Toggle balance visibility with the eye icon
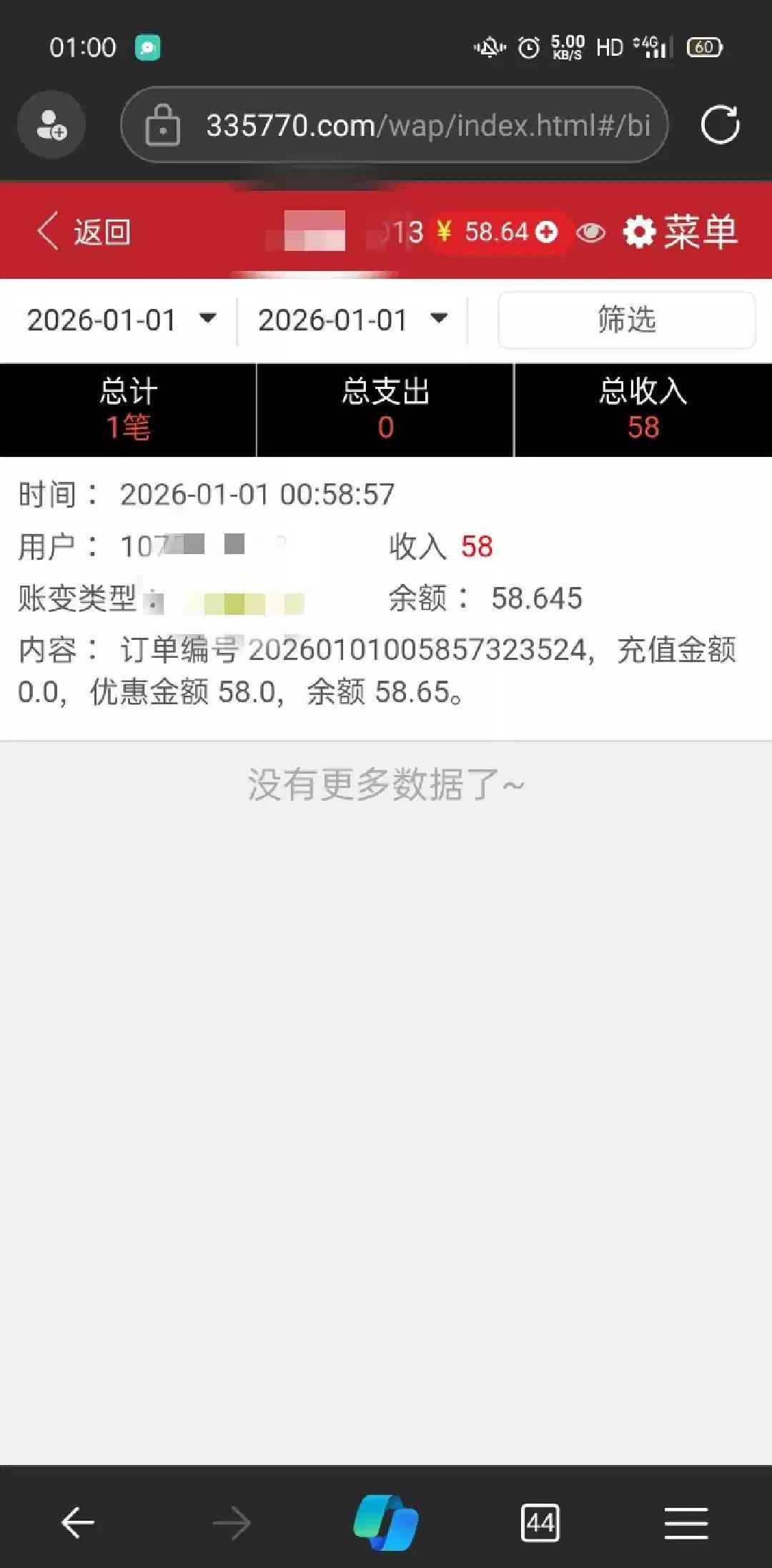The height and width of the screenshot is (1568, 772). click(x=590, y=232)
